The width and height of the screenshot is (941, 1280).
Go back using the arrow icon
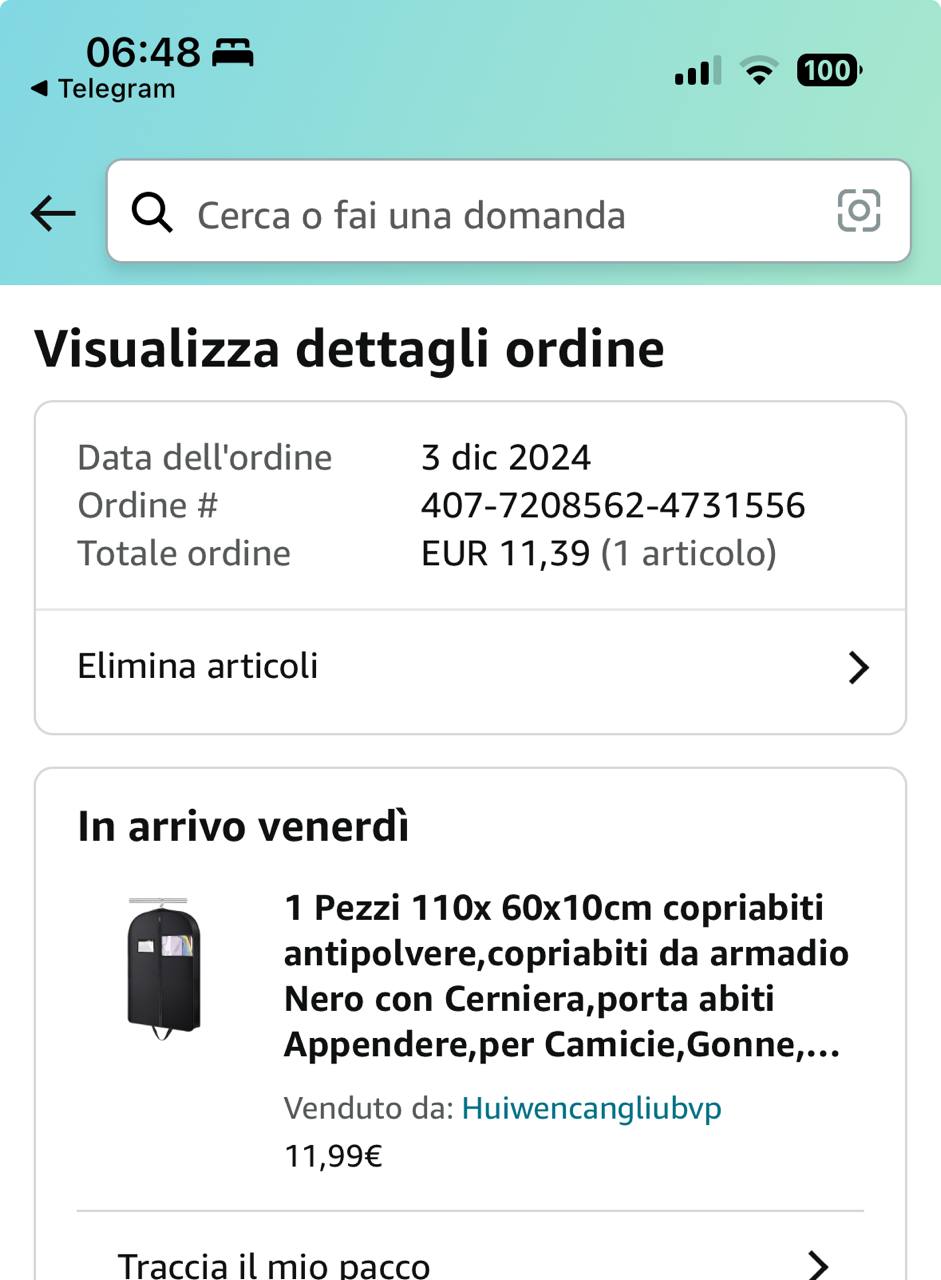pyautogui.click(x=53, y=213)
